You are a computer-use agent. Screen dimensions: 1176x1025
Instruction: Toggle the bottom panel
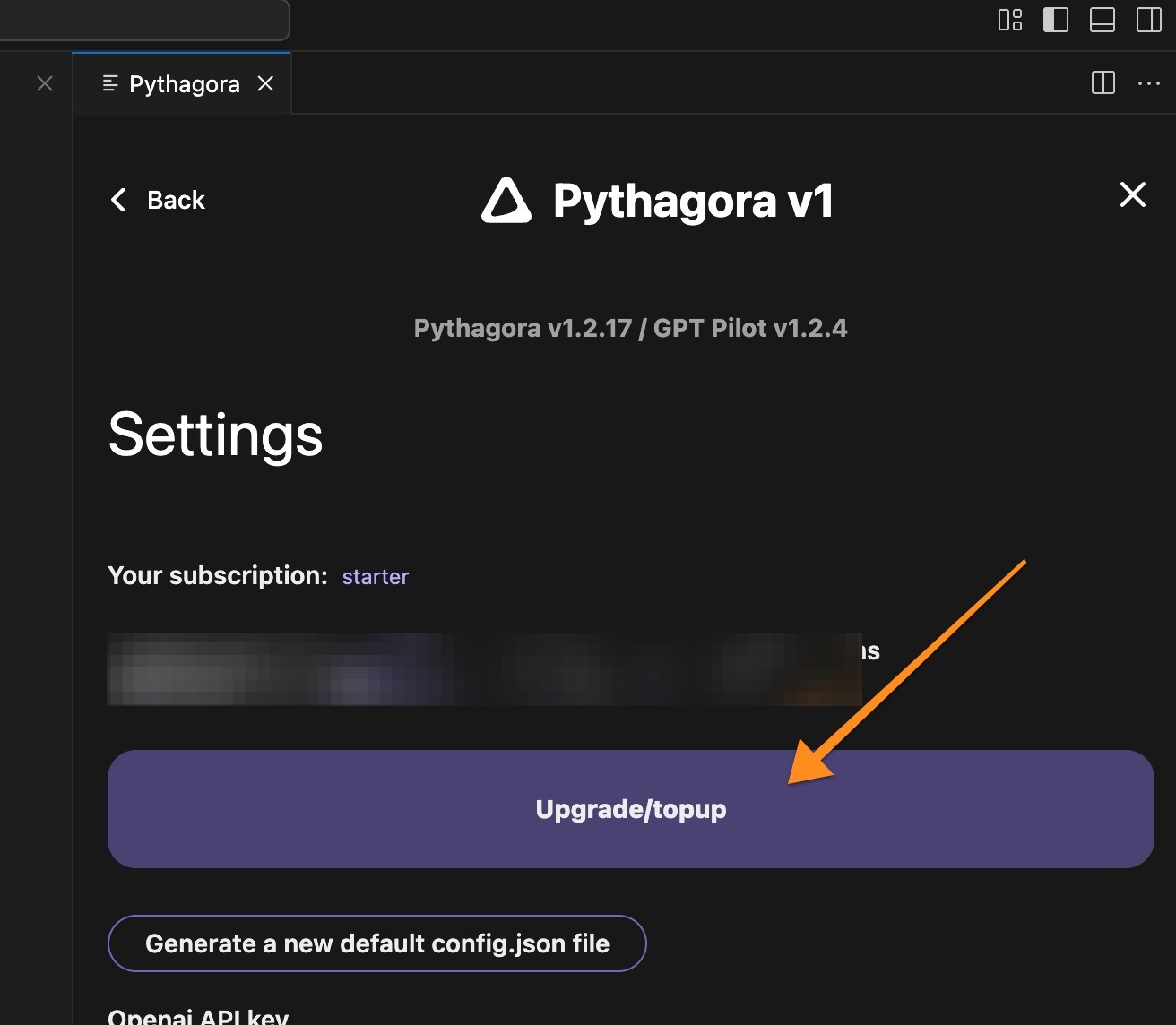pyautogui.click(x=1102, y=20)
